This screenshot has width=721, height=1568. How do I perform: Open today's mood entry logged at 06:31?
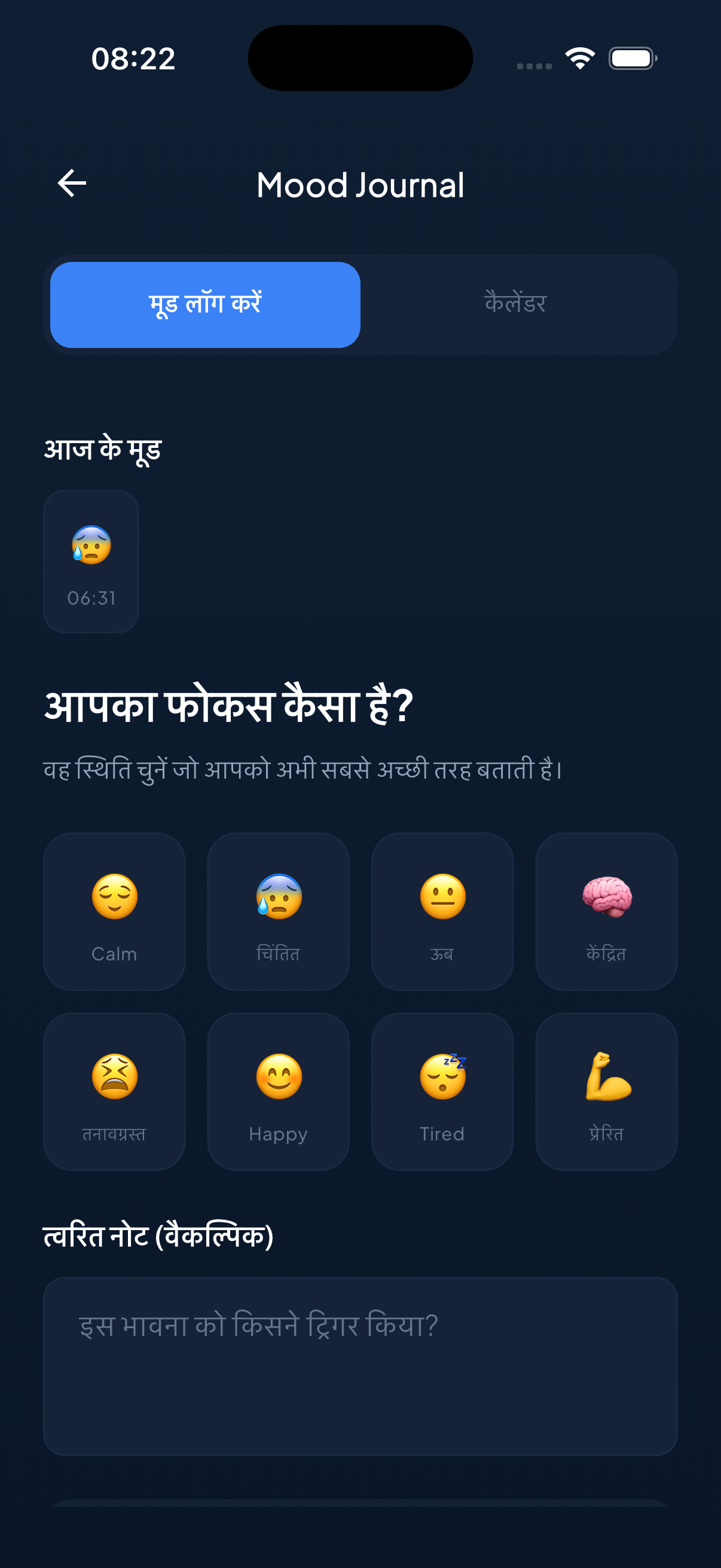pos(91,561)
